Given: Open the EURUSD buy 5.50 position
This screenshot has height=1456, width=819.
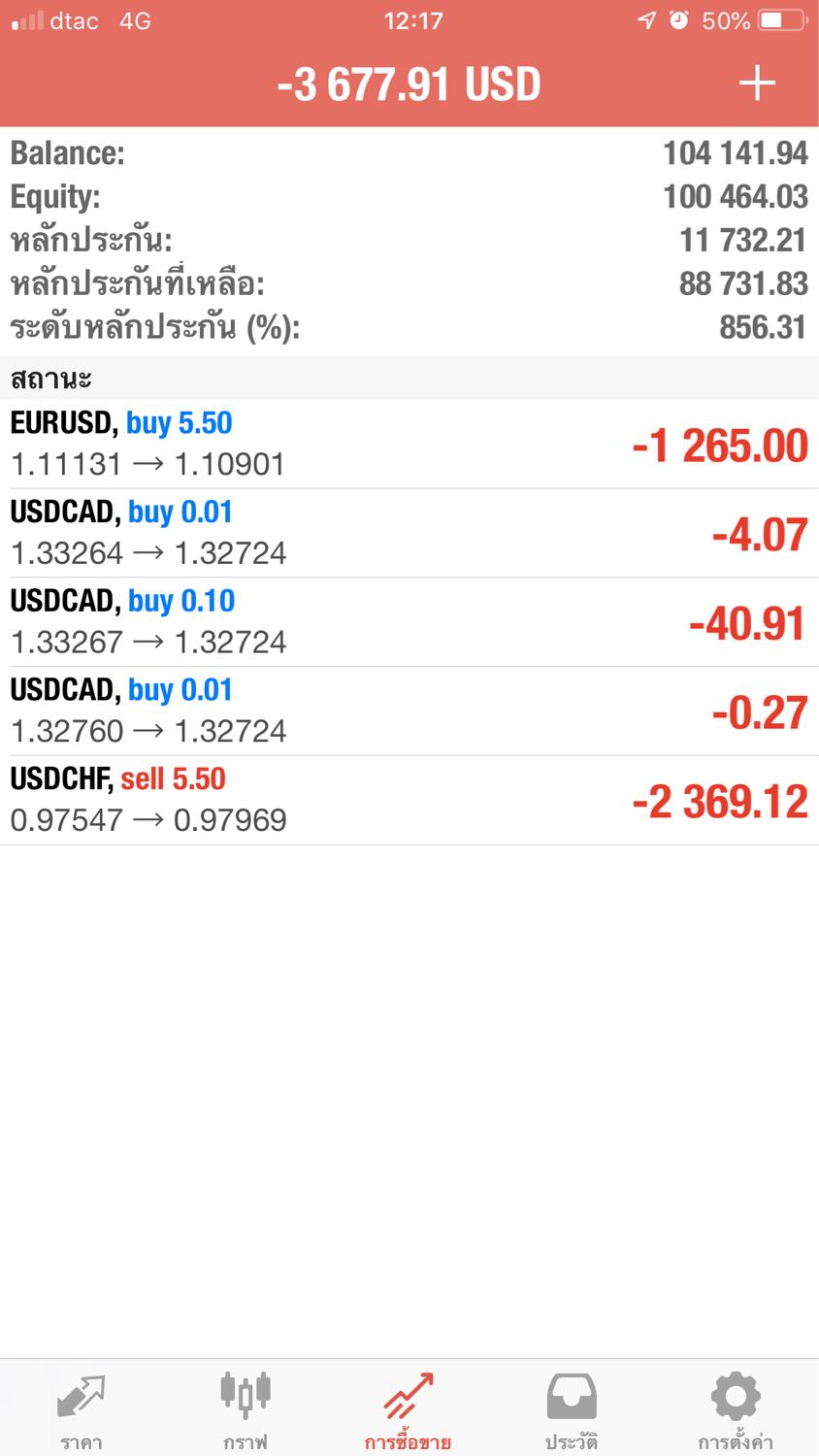Looking at the screenshot, I should (409, 445).
